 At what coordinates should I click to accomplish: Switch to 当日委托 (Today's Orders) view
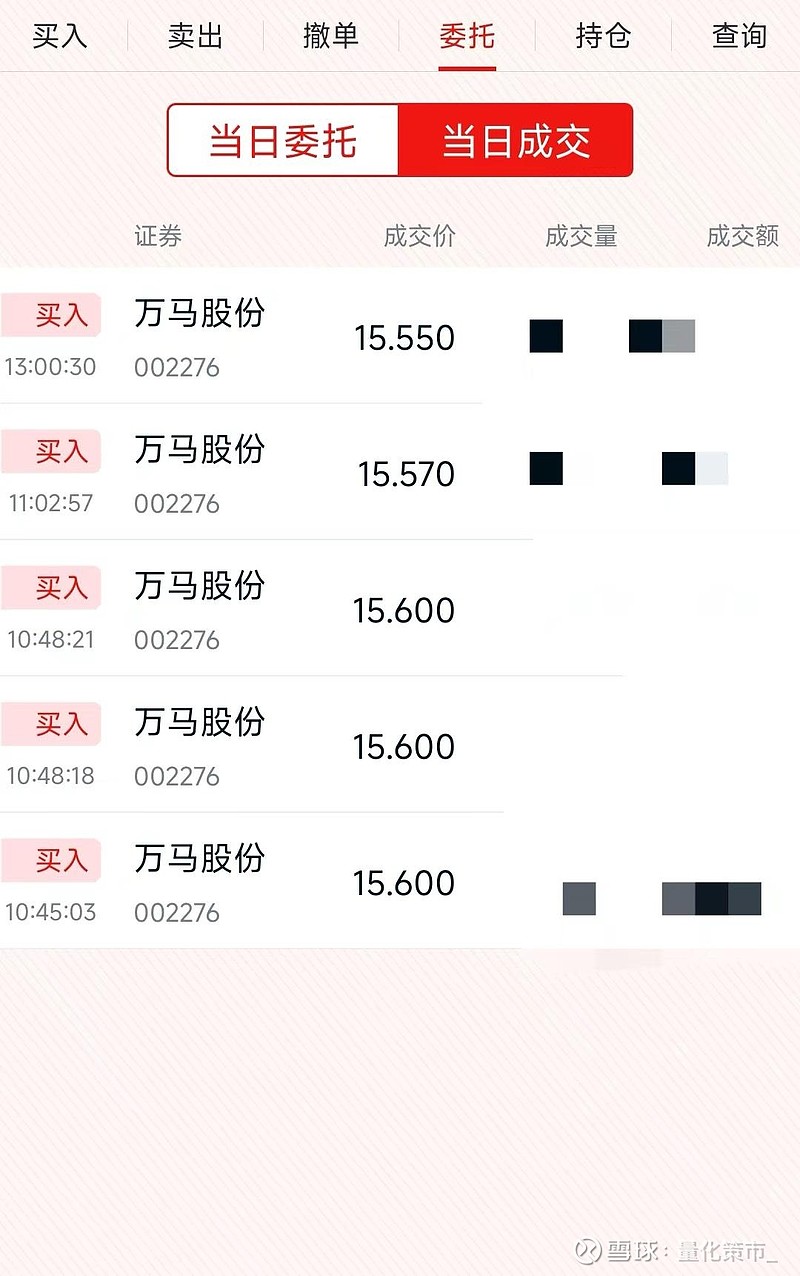pyautogui.click(x=283, y=140)
